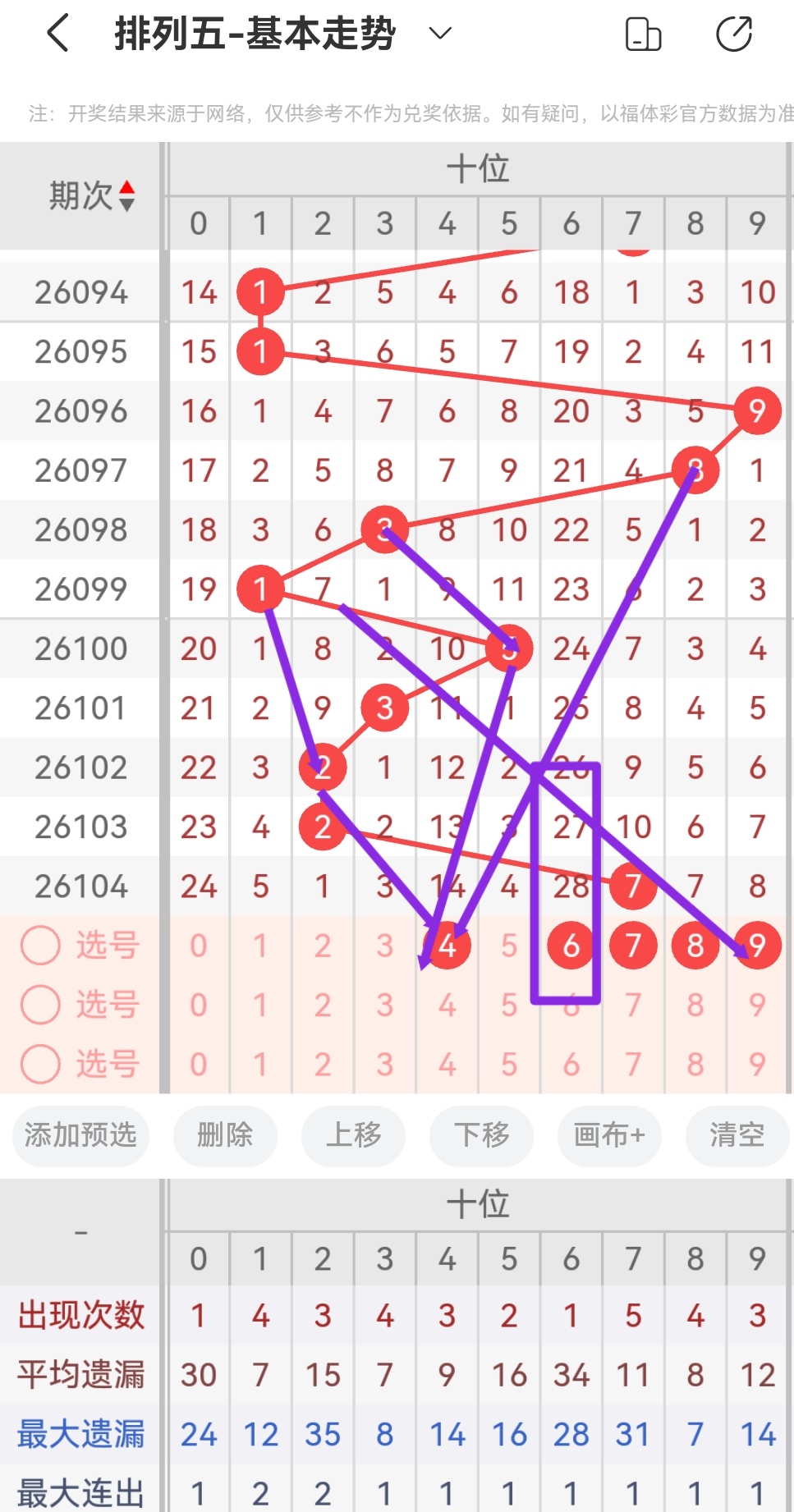Deselect highlighted number 9 in first 选号 row
This screenshot has width=794, height=1512.
tap(756, 944)
